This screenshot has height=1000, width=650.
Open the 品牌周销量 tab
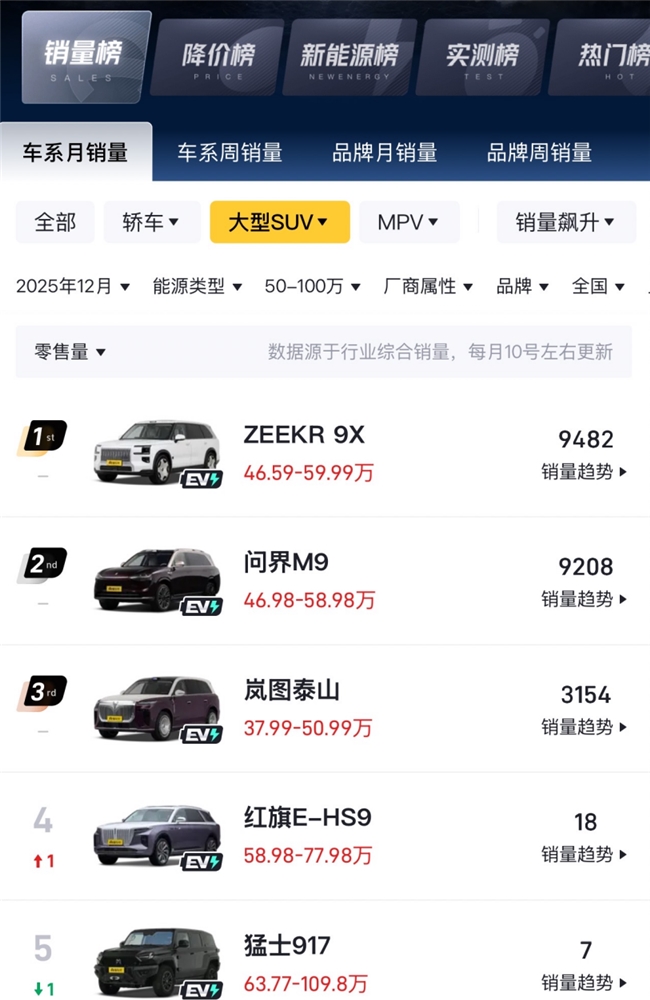(x=539, y=153)
